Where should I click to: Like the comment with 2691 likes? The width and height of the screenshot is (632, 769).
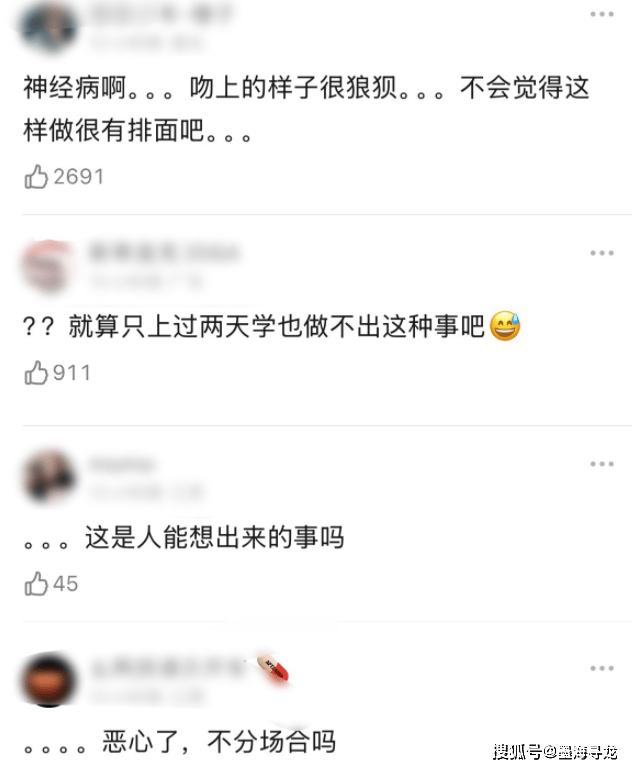coord(37,177)
